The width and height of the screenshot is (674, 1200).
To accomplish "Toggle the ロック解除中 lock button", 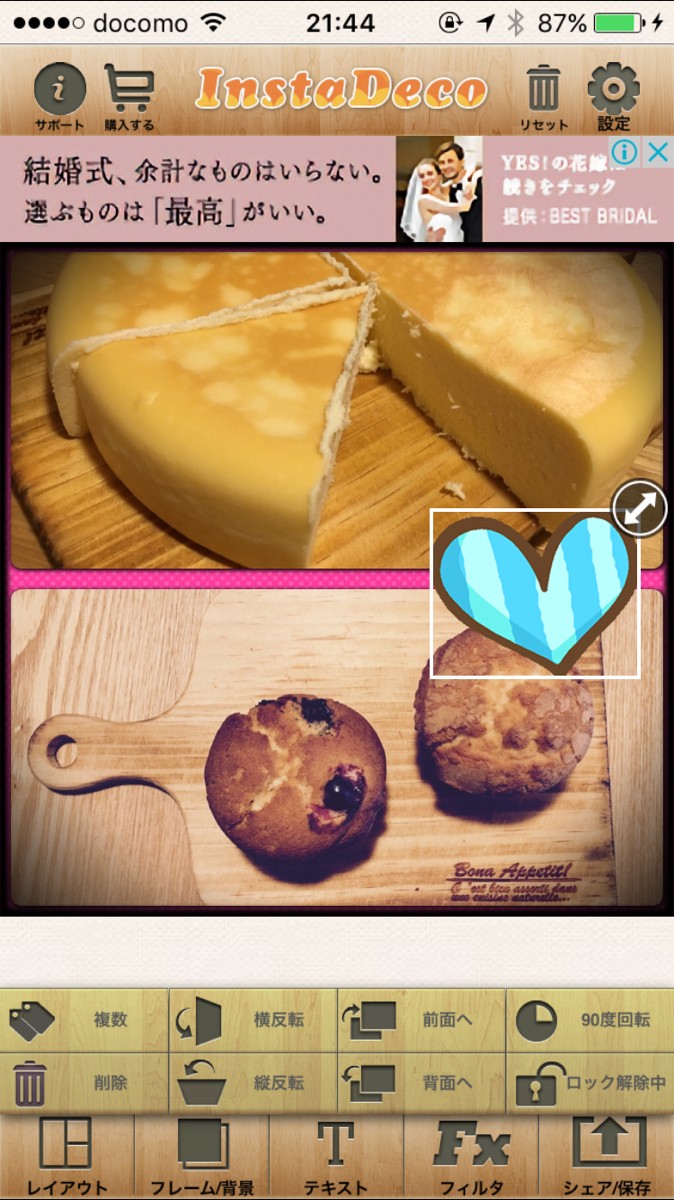I will [x=589, y=1083].
